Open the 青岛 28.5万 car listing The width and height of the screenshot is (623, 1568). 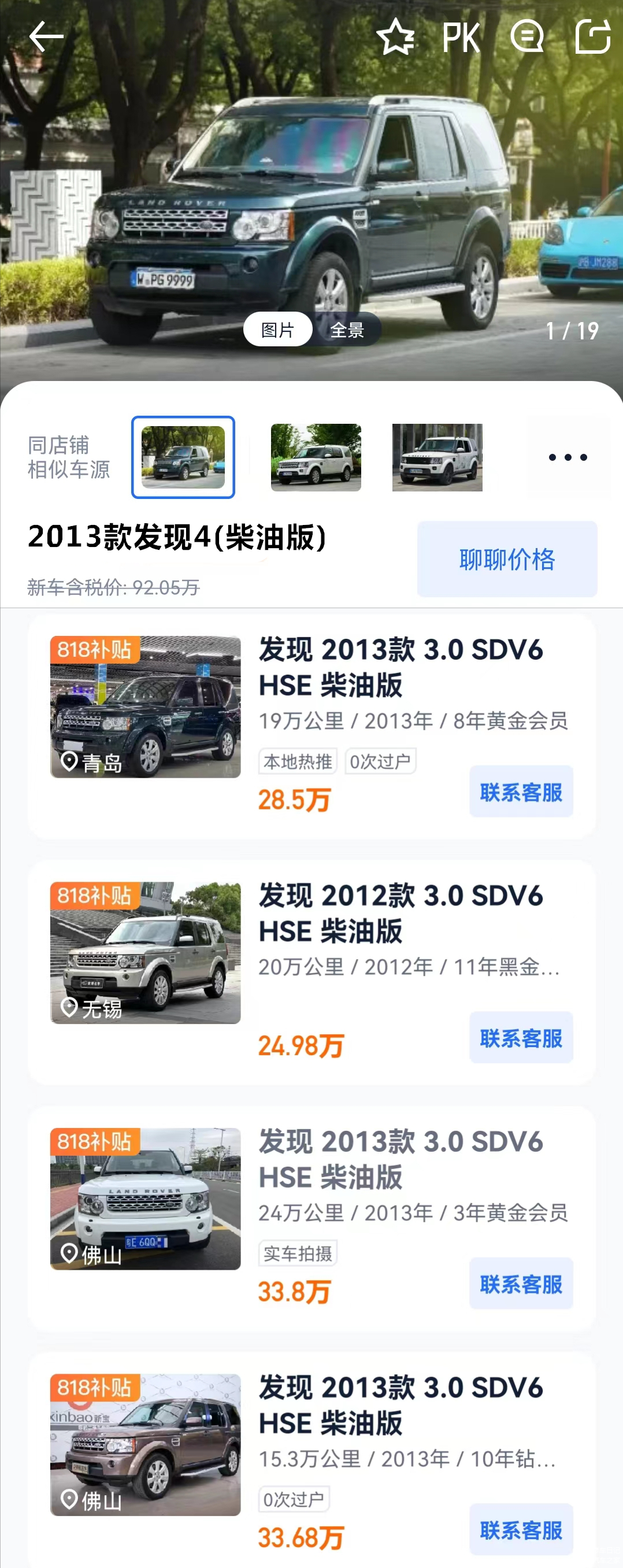[x=400, y=667]
